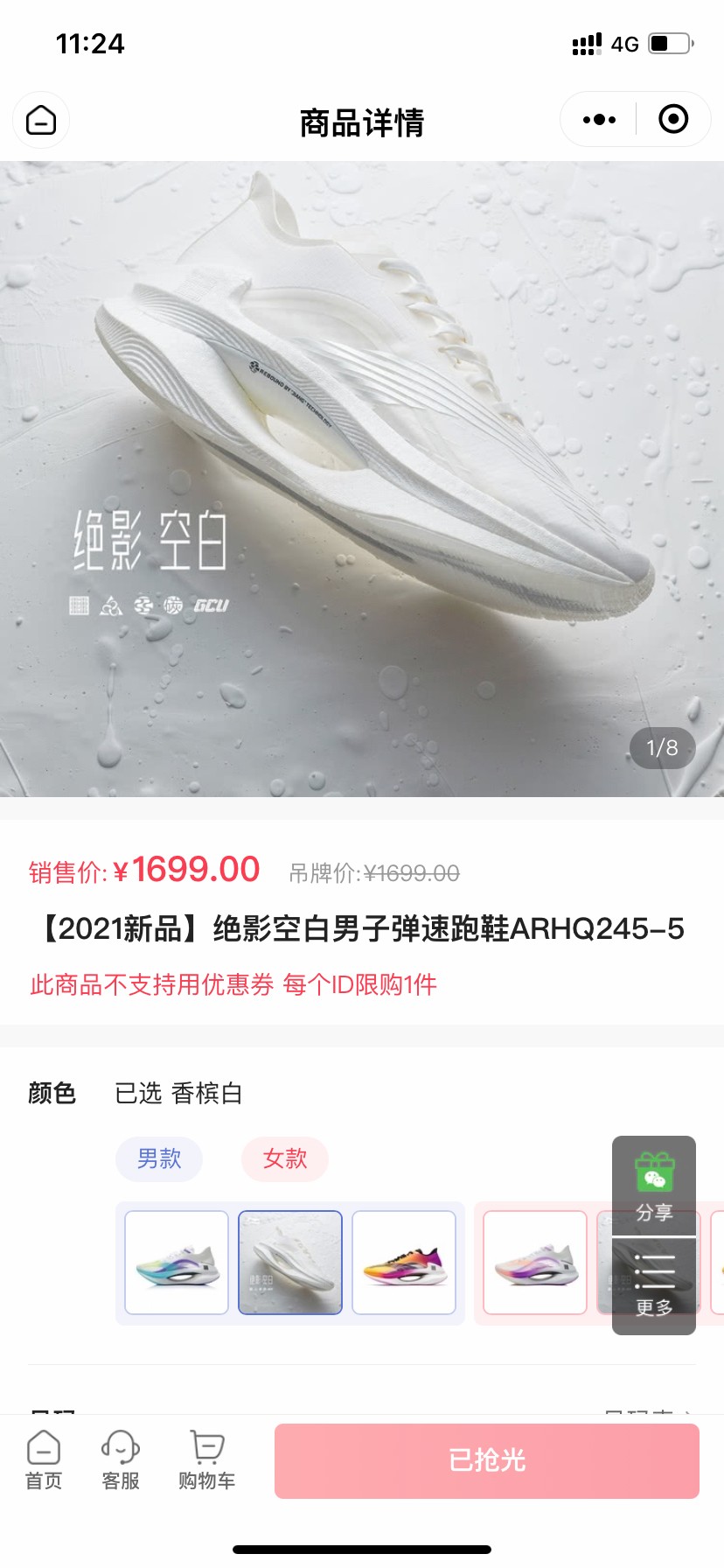This screenshot has height=1568, width=724.
Task: Open the 购物车 shopping cart
Action: pyautogui.click(x=206, y=1459)
